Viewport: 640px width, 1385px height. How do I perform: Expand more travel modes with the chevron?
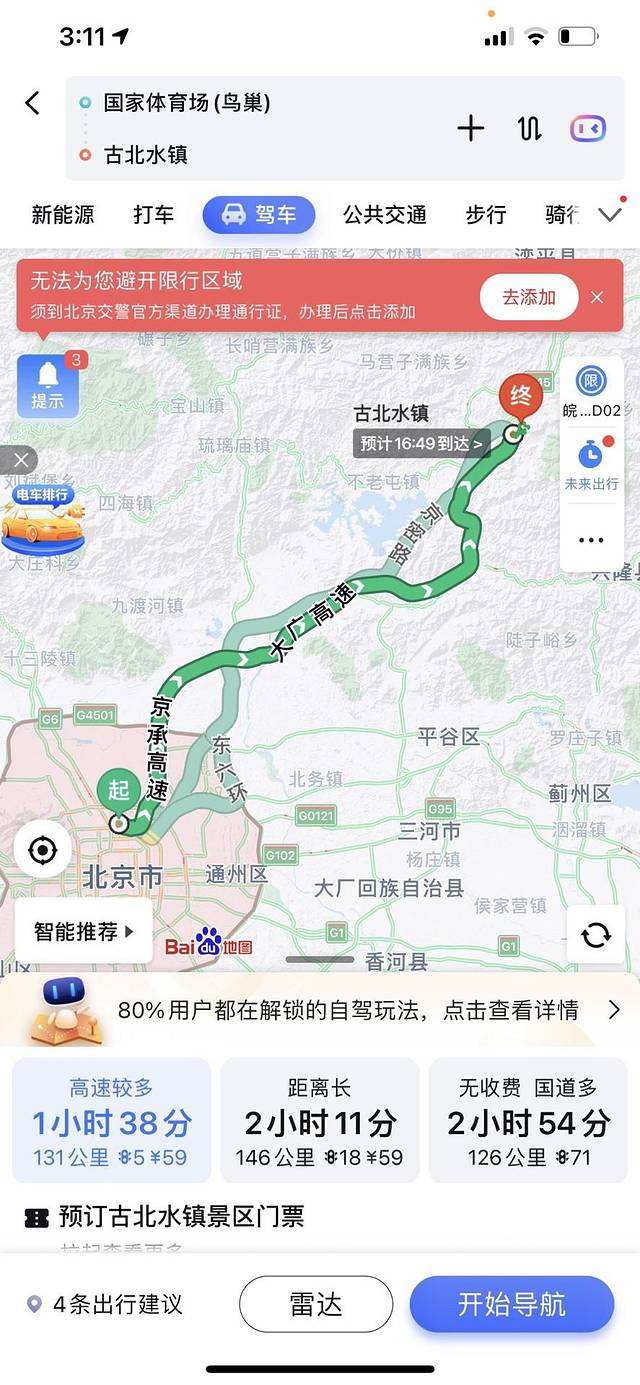pos(609,214)
